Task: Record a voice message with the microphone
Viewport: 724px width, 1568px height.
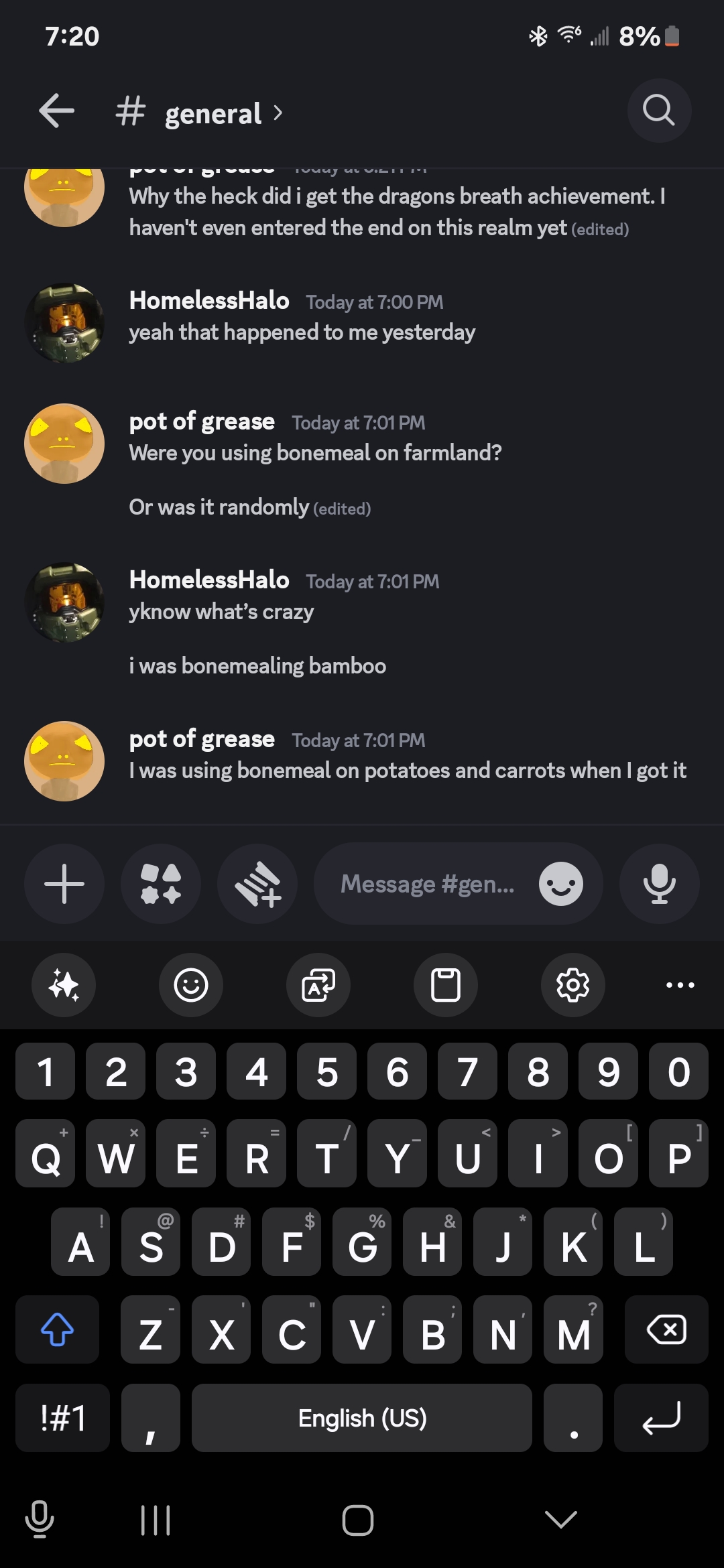Action: point(659,884)
